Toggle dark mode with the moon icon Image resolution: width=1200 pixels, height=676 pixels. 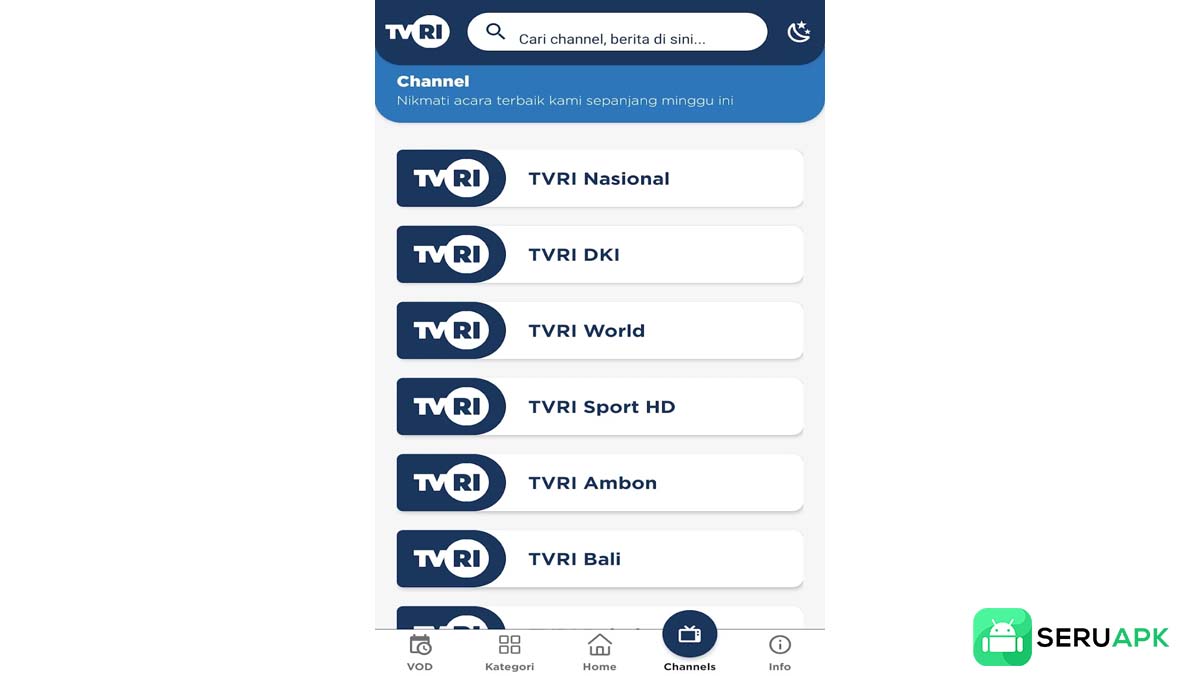798,32
